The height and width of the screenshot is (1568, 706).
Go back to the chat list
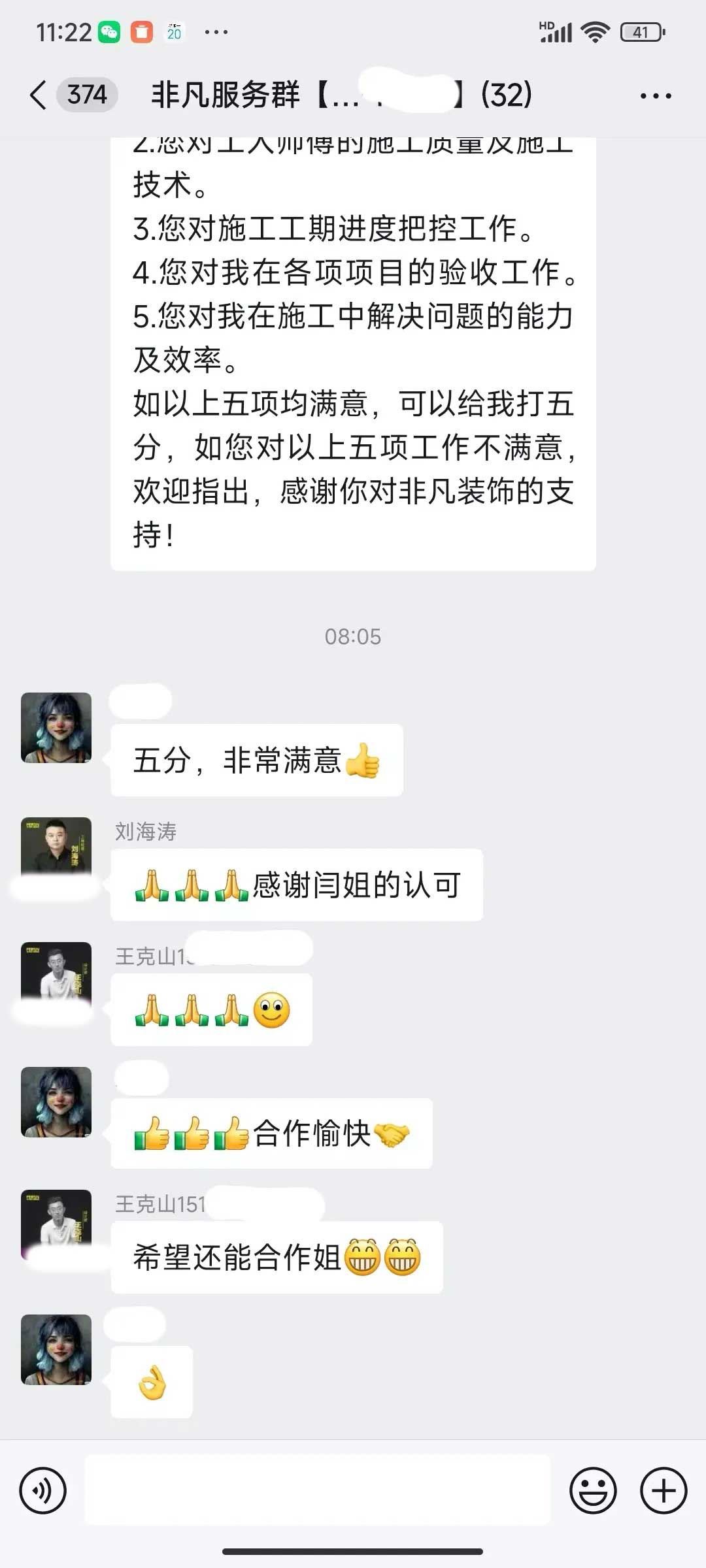coord(39,95)
